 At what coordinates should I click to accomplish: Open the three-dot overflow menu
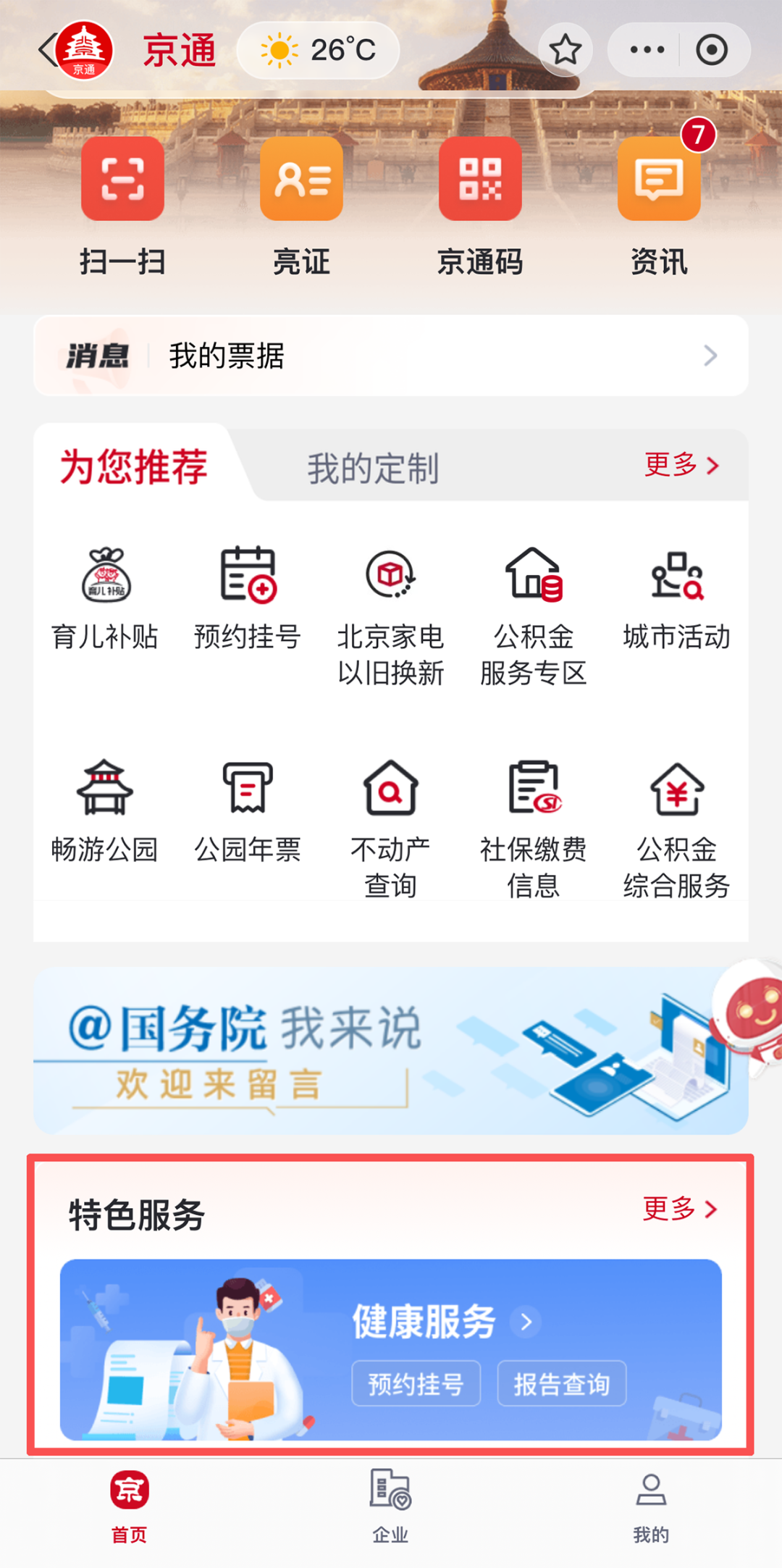647,50
